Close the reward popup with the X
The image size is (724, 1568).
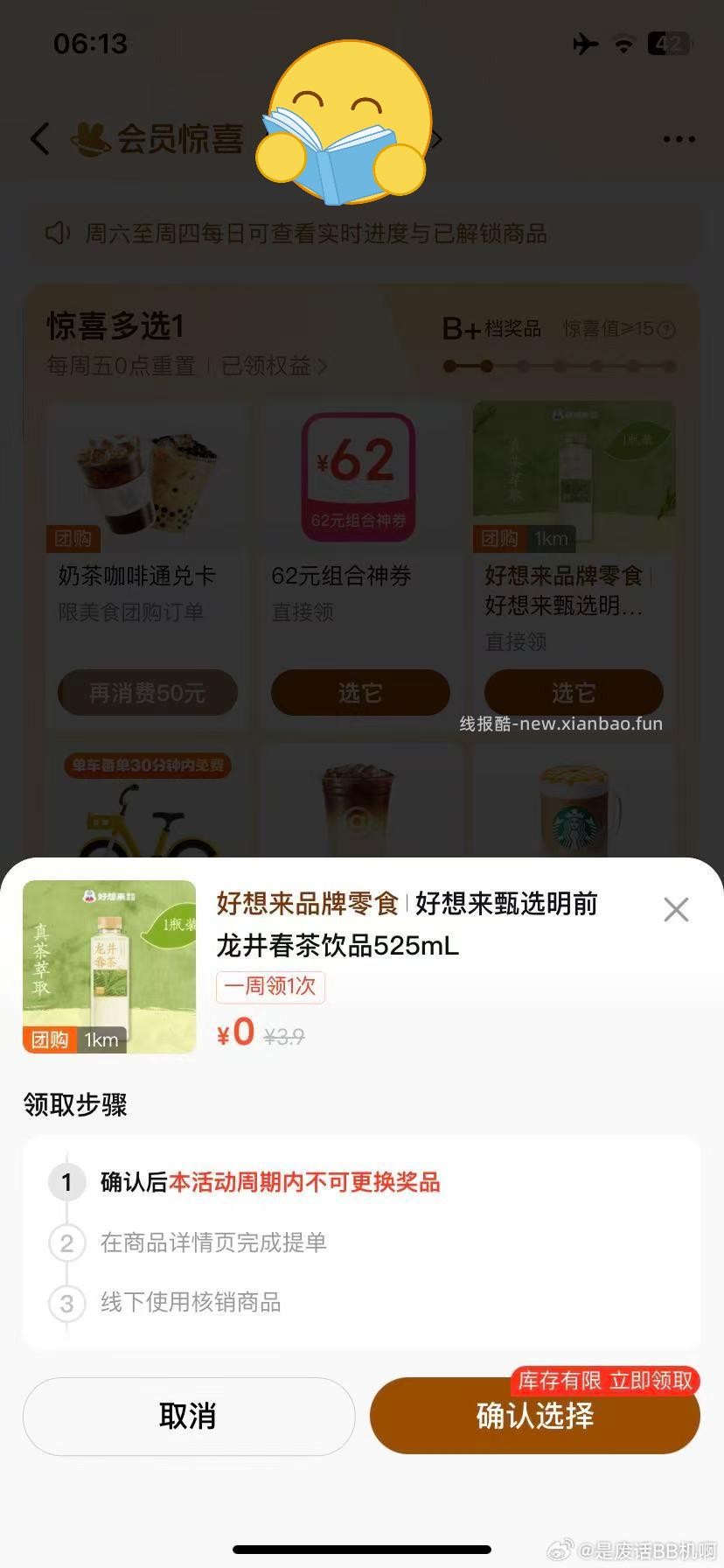click(x=676, y=909)
